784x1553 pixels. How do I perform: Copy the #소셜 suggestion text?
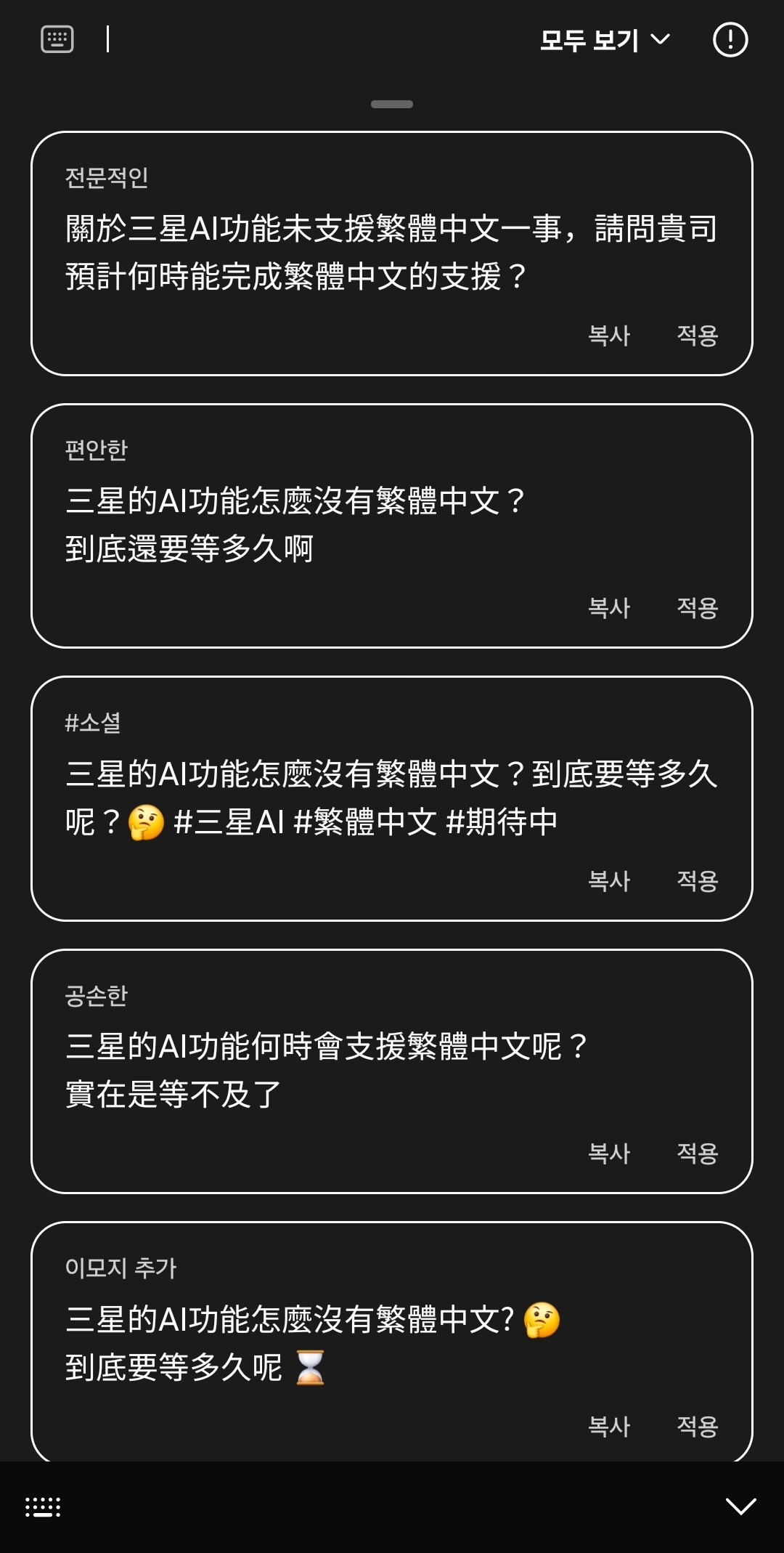point(608,880)
